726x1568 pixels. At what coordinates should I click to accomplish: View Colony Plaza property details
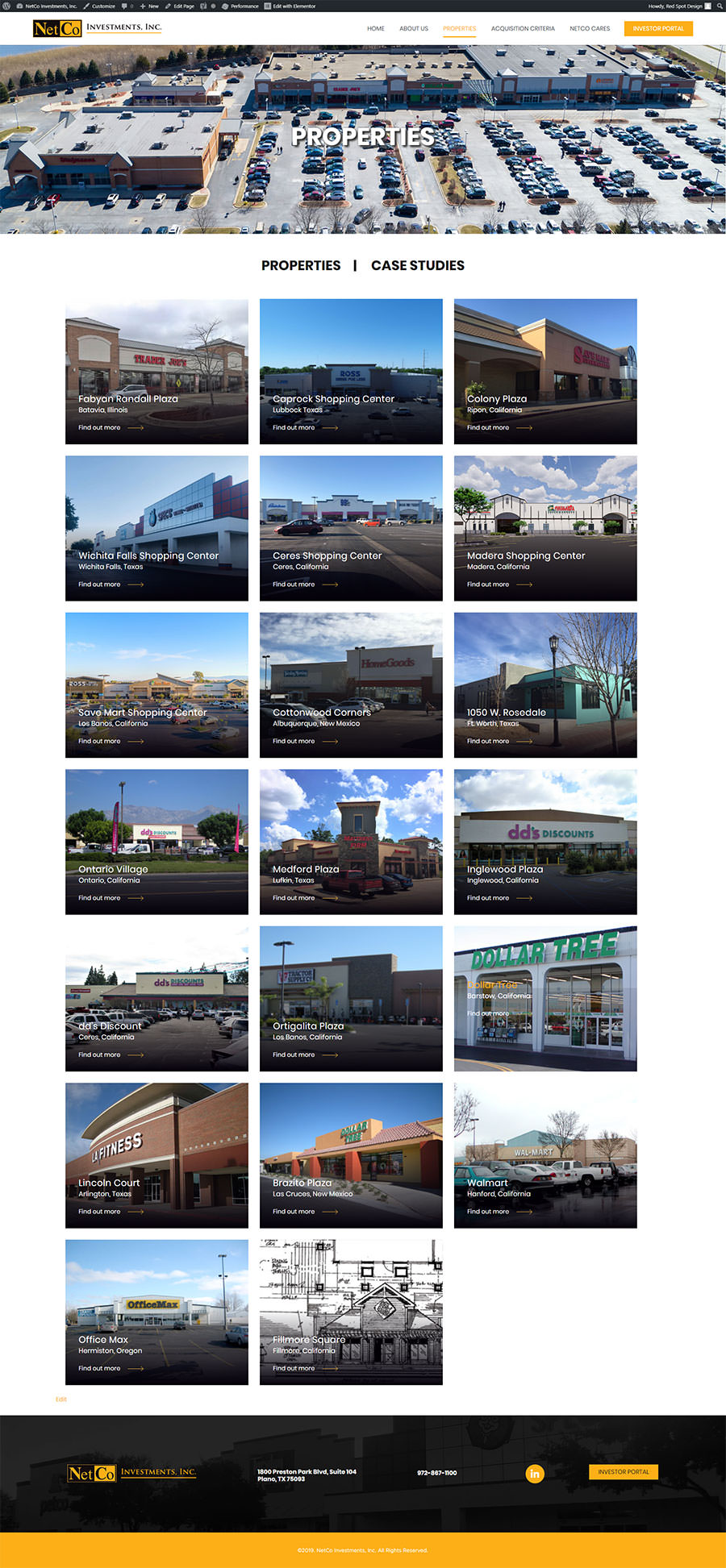point(545,372)
